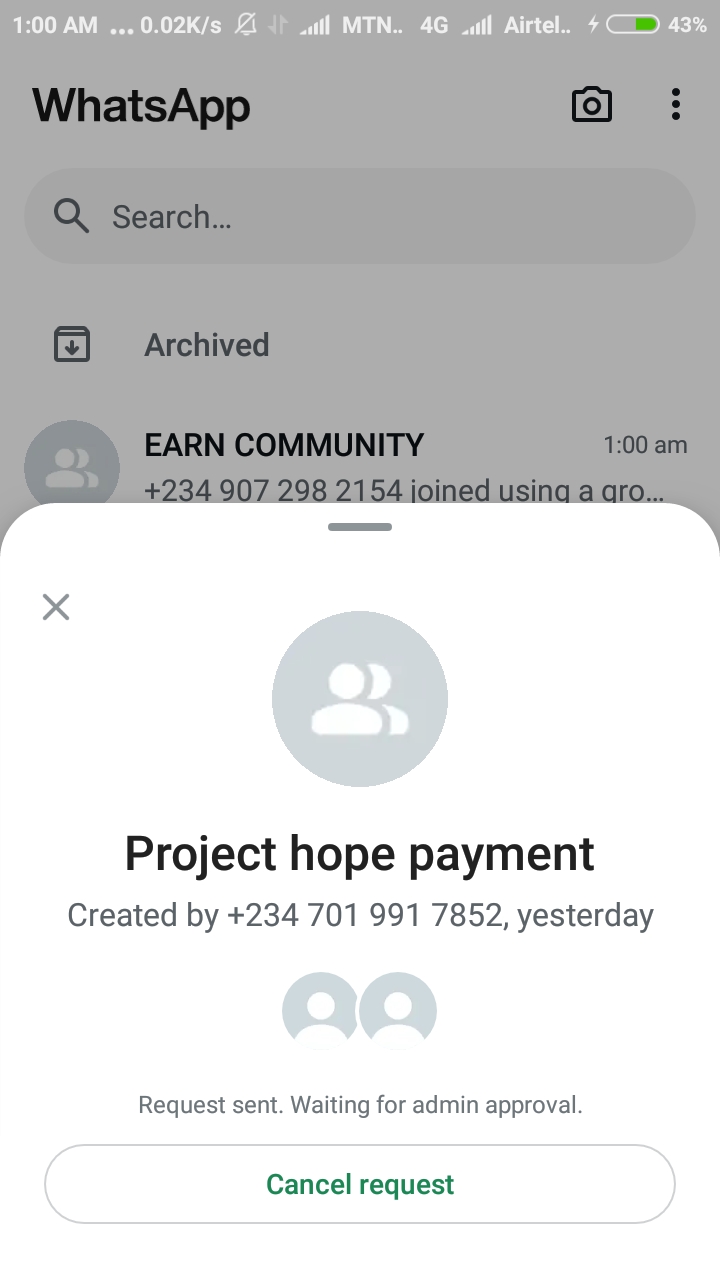Cancel the group join request
The image size is (720, 1280).
(360, 1184)
